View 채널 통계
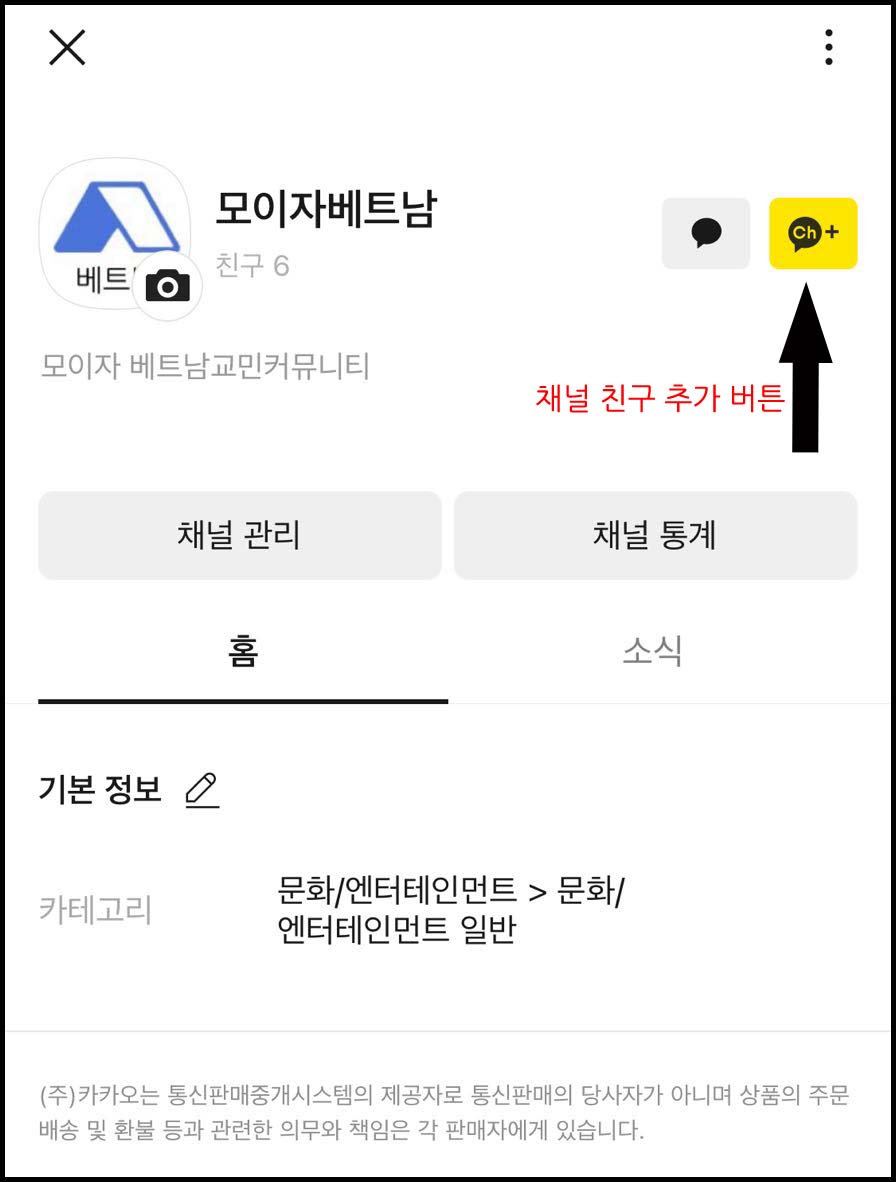 655,535
